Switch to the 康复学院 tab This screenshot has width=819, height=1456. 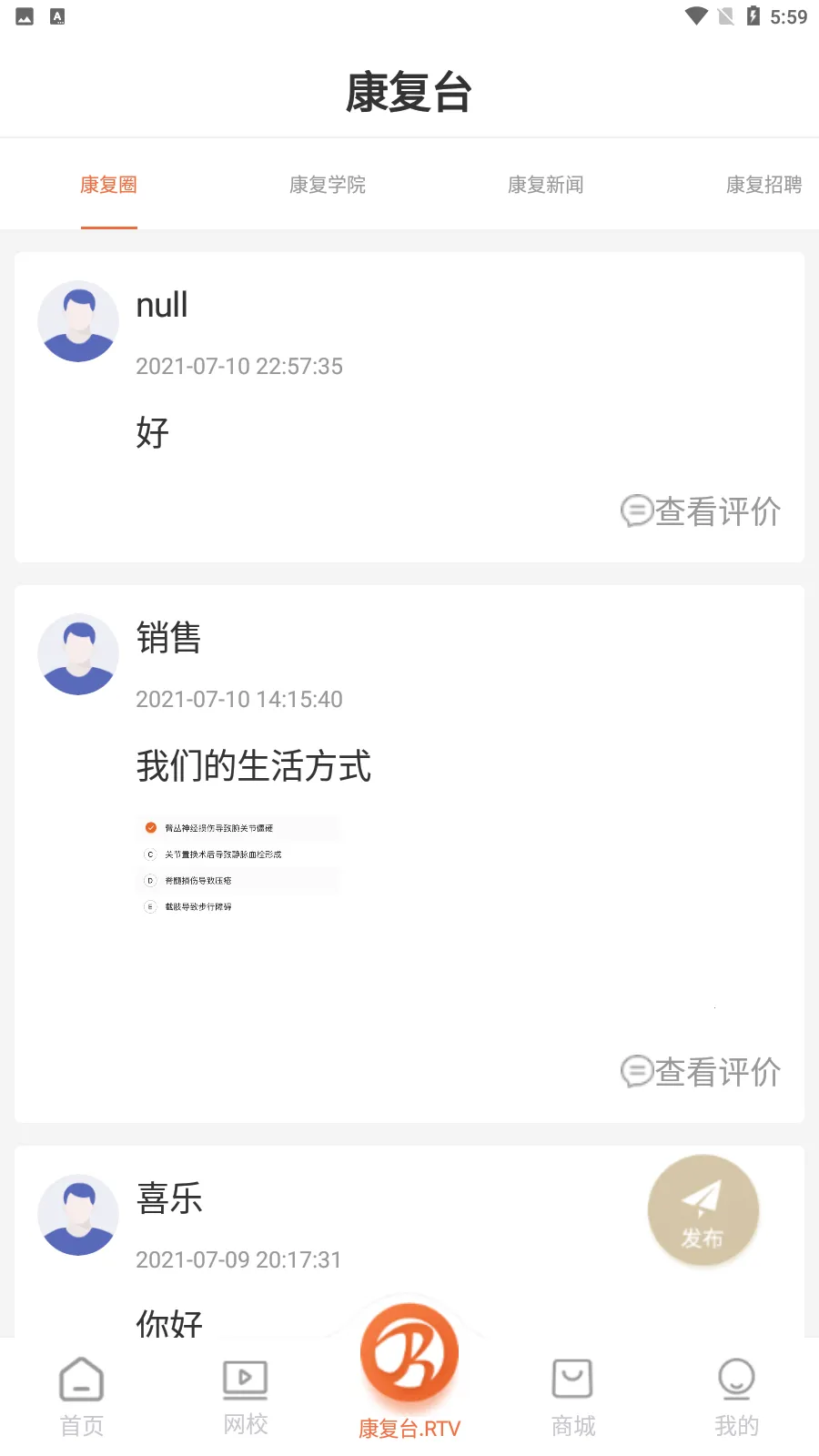[x=327, y=185]
